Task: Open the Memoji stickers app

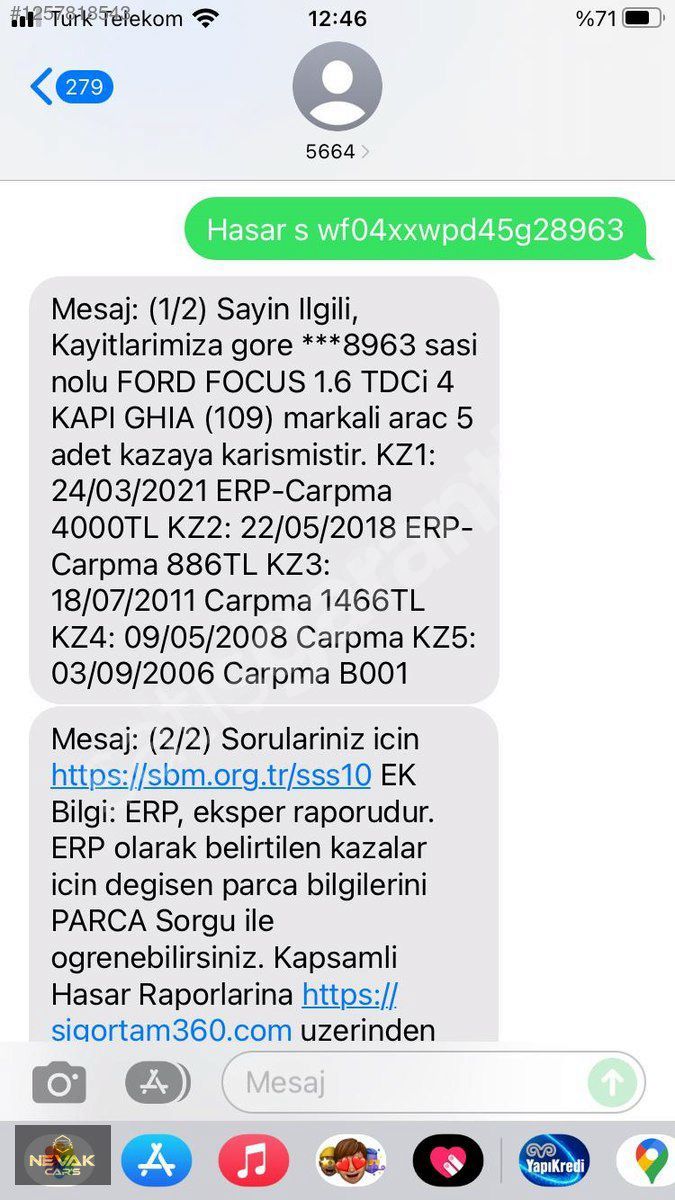Action: click(x=351, y=1160)
